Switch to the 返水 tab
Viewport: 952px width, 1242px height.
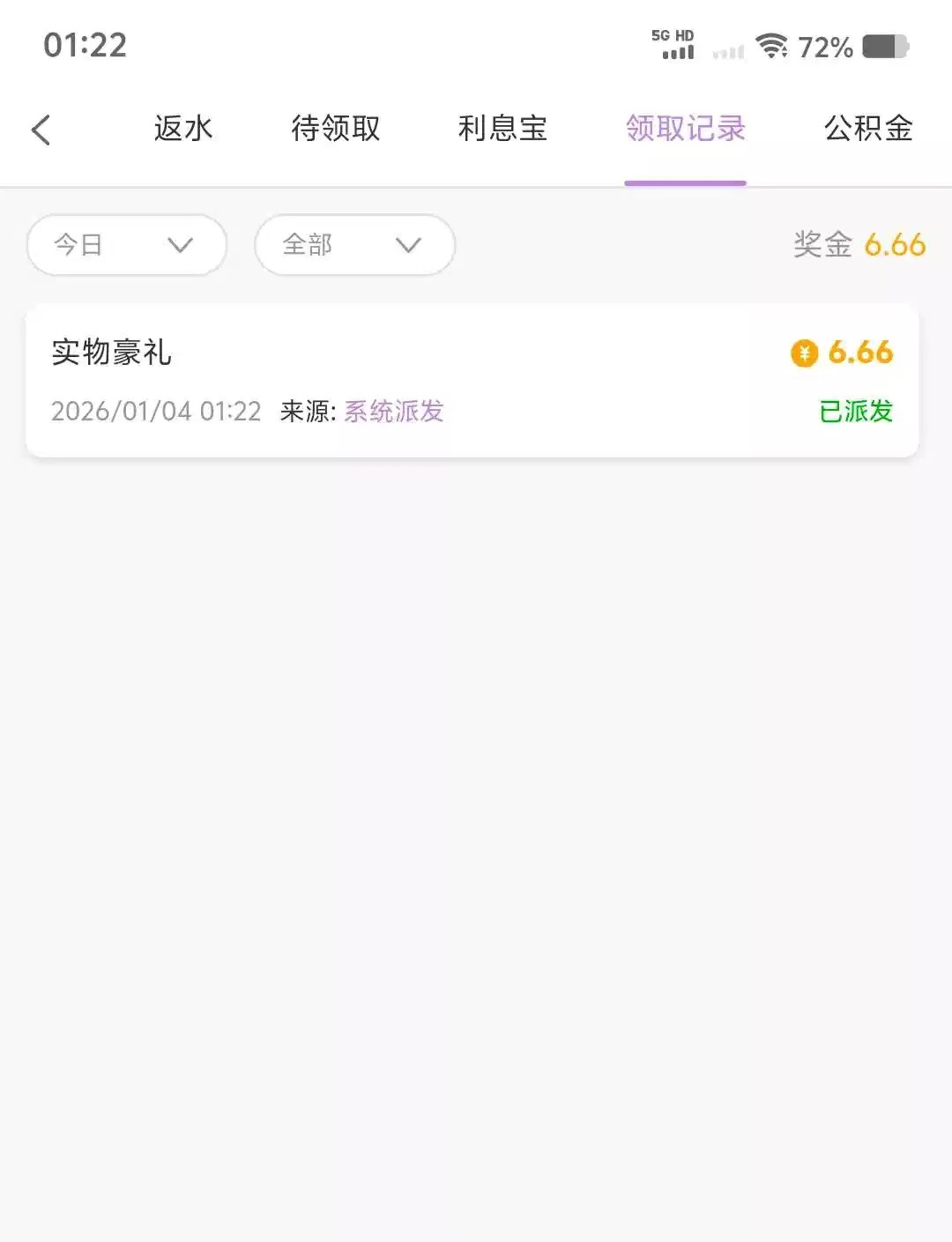pyautogui.click(x=183, y=129)
